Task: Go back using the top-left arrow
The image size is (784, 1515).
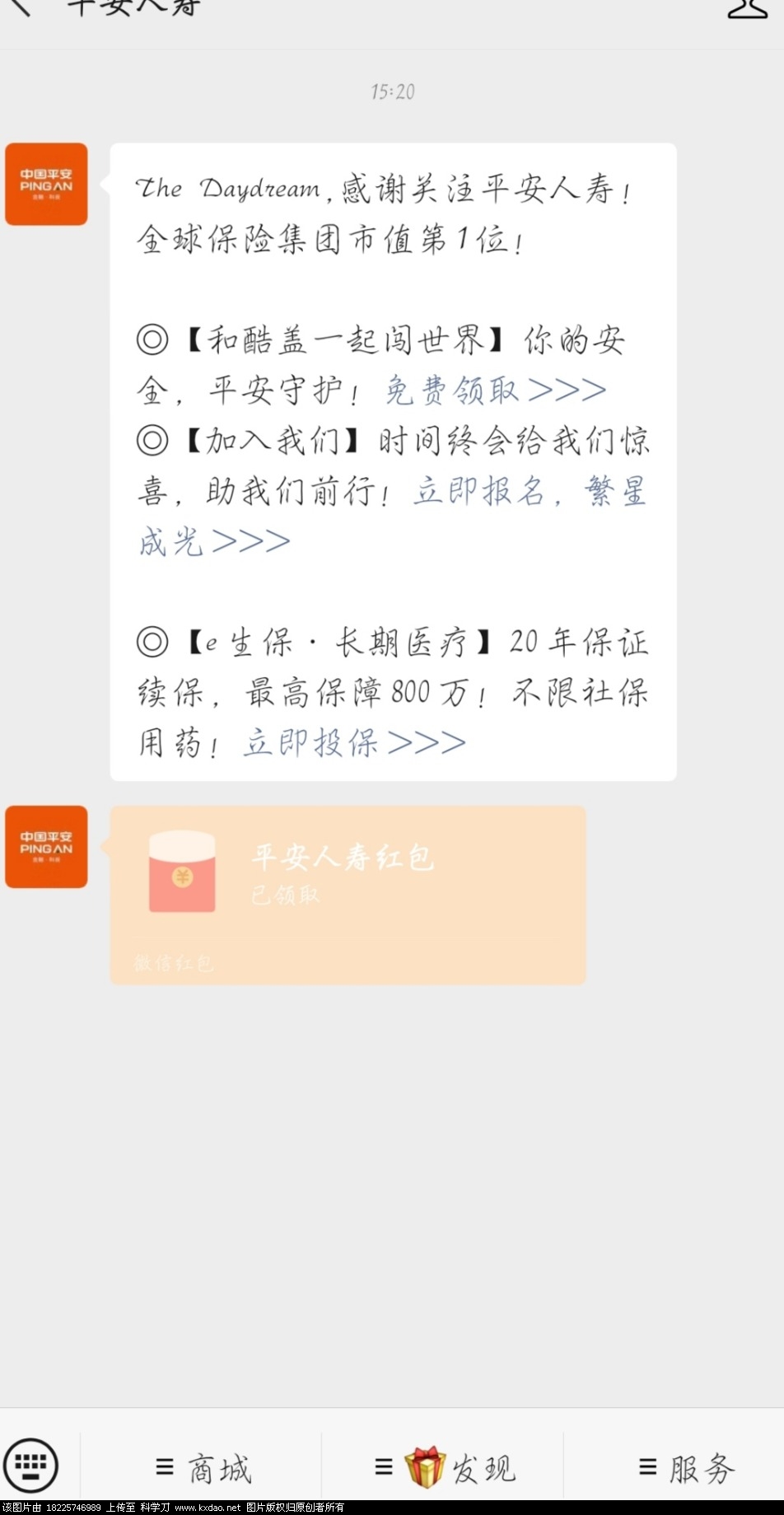Action: pos(20,7)
